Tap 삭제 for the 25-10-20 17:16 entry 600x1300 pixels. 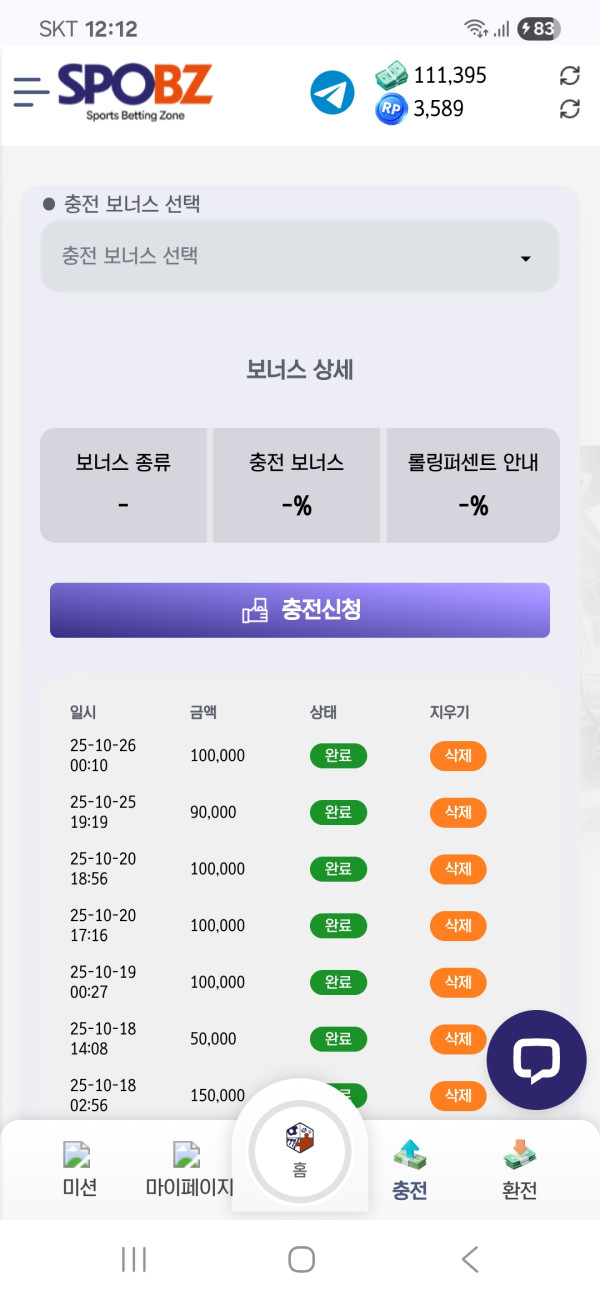pyautogui.click(x=458, y=926)
